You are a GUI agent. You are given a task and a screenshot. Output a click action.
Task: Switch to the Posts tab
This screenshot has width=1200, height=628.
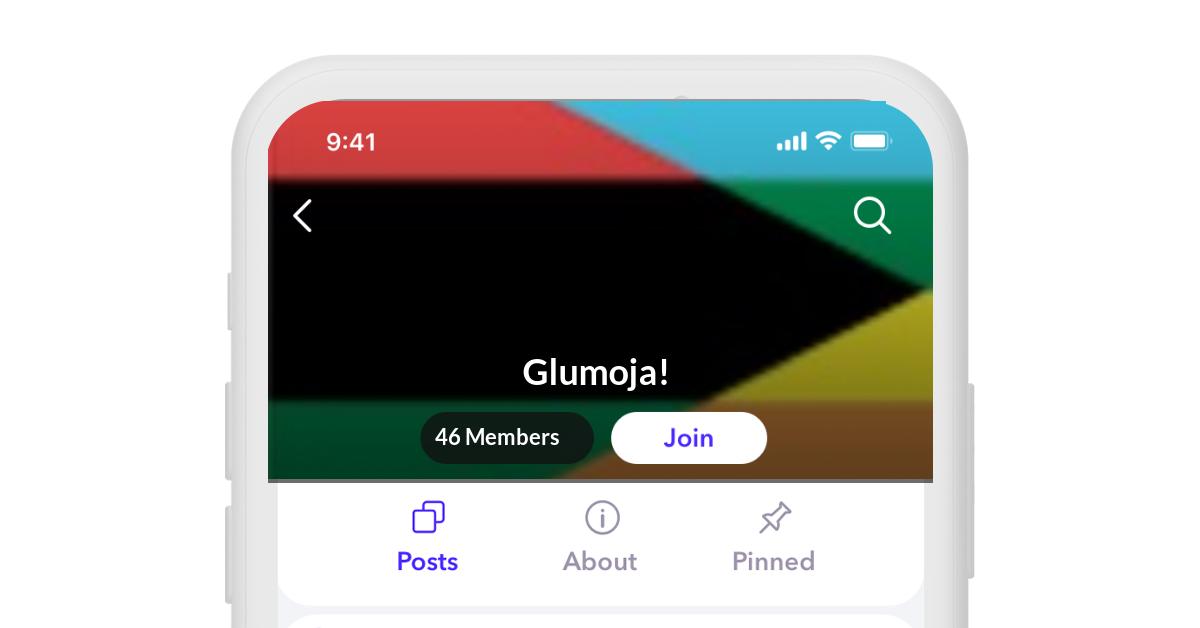pos(428,538)
